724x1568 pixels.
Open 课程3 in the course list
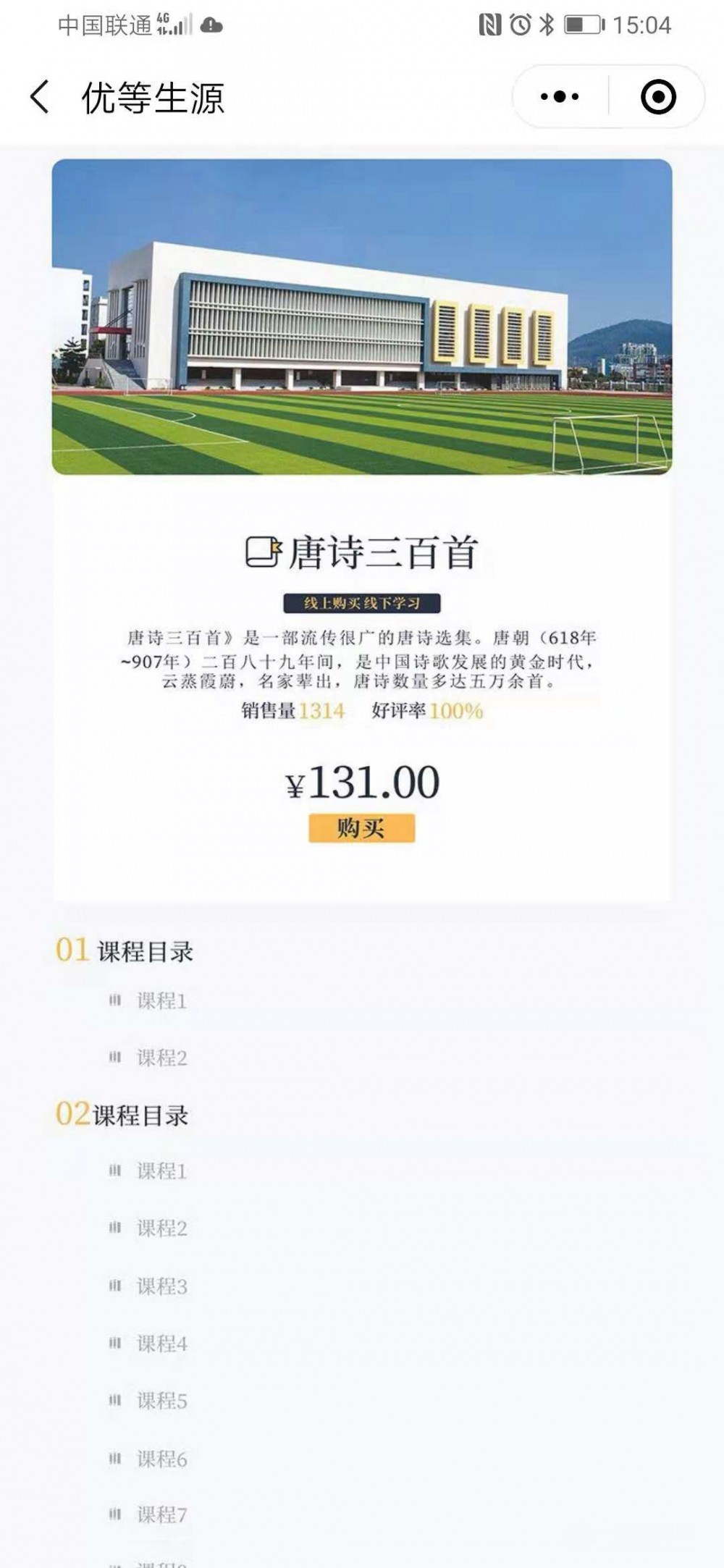pyautogui.click(x=161, y=1286)
